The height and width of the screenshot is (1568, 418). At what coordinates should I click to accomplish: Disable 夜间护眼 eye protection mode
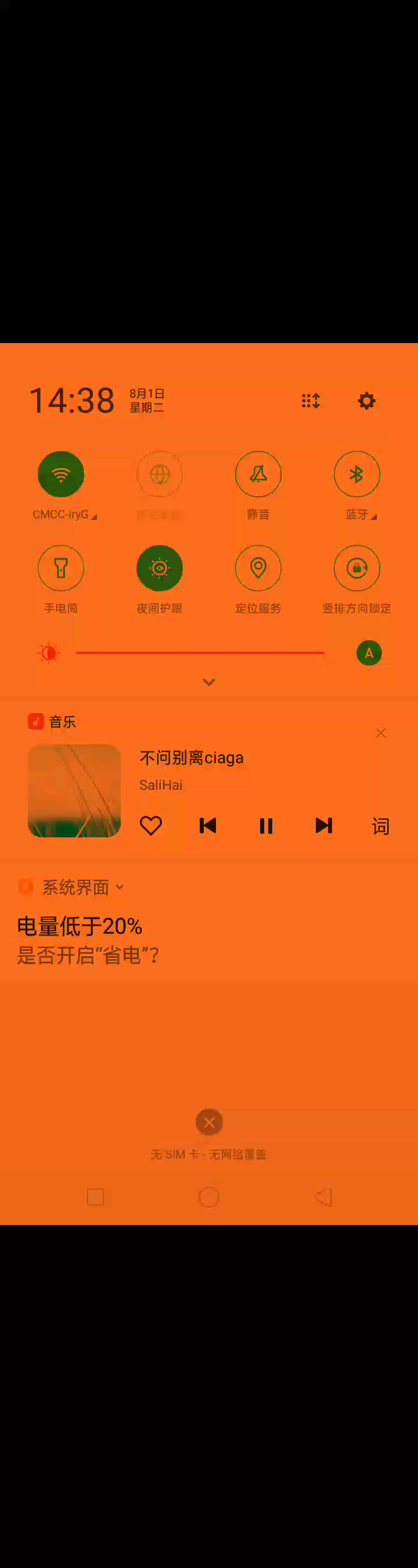(160, 568)
